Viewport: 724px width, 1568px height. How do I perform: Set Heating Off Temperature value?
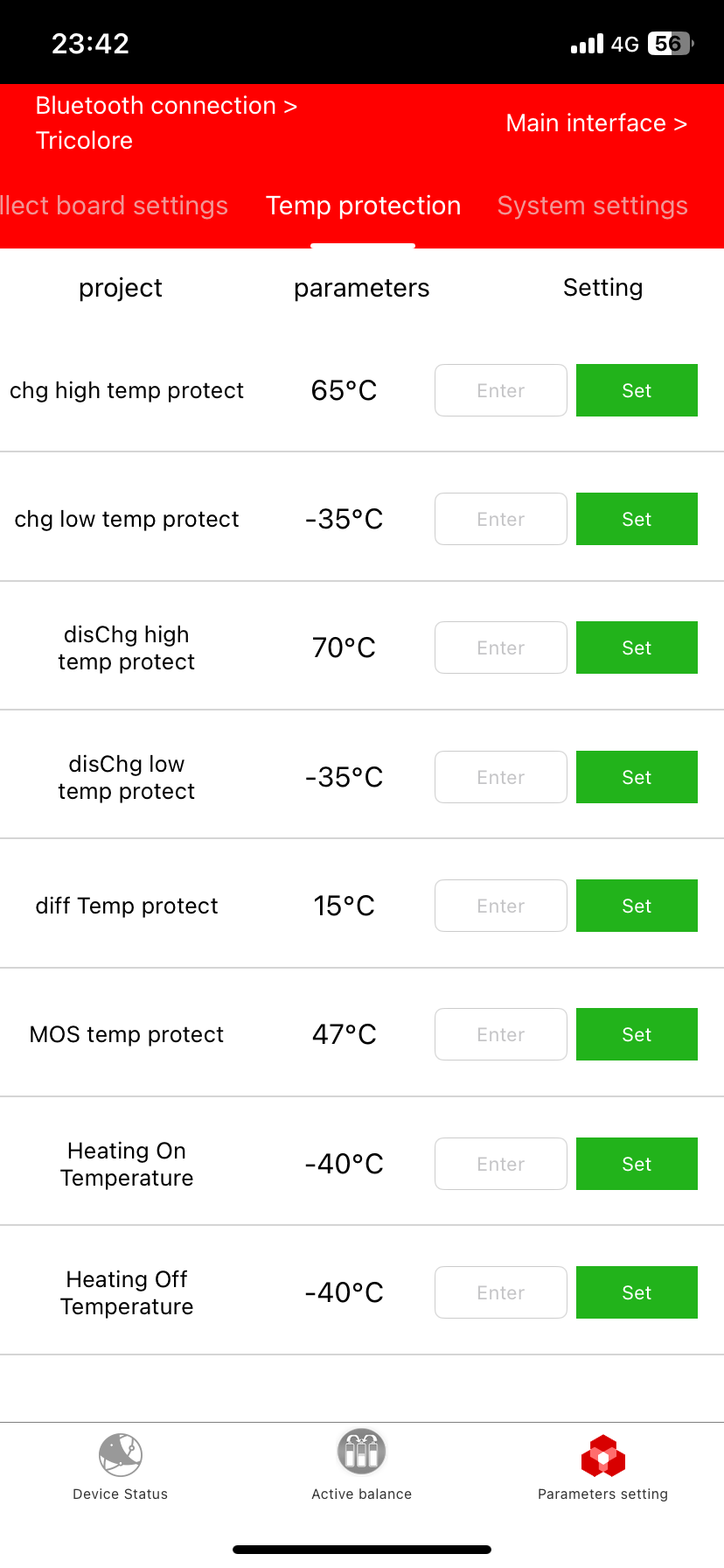pyautogui.click(x=637, y=1292)
